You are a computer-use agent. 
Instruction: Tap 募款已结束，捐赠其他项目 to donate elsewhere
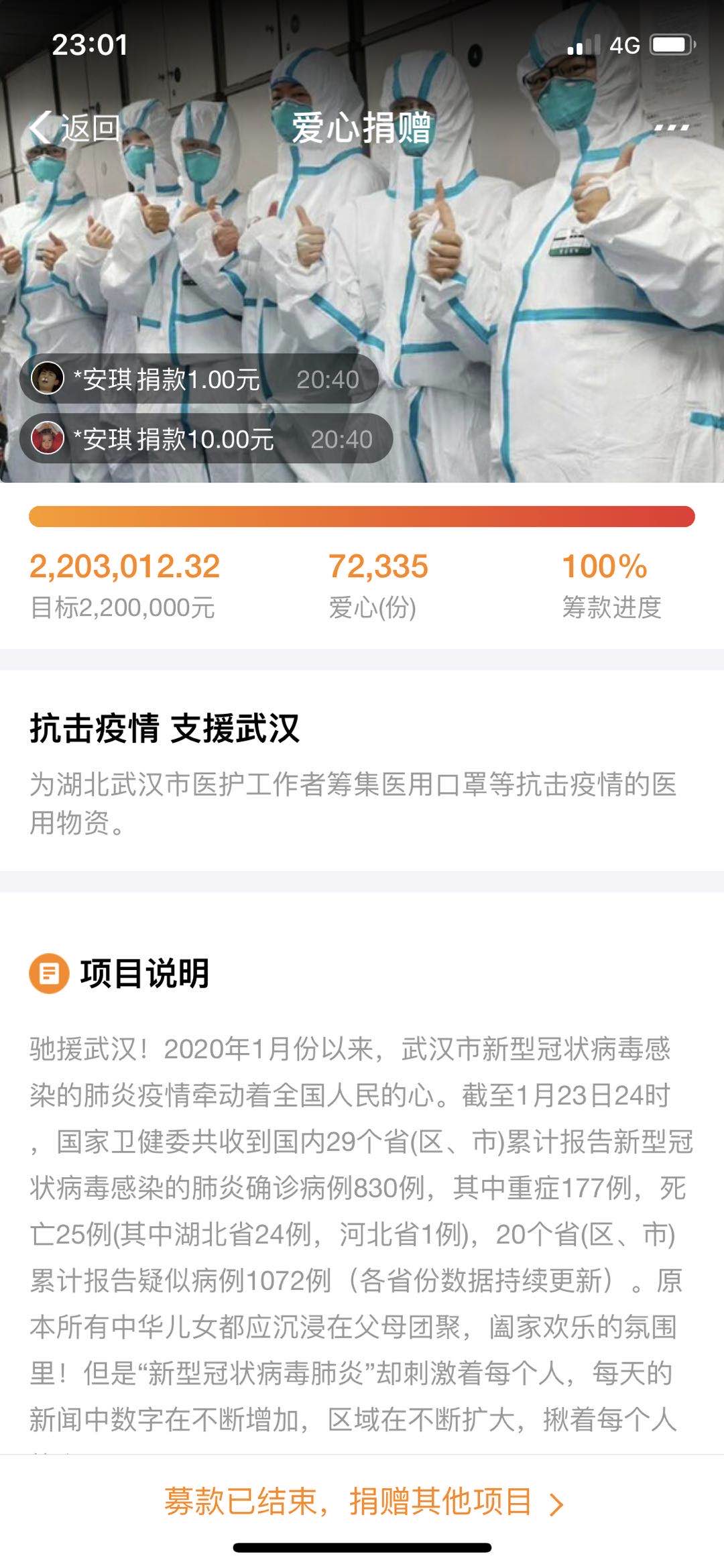[364, 1501]
